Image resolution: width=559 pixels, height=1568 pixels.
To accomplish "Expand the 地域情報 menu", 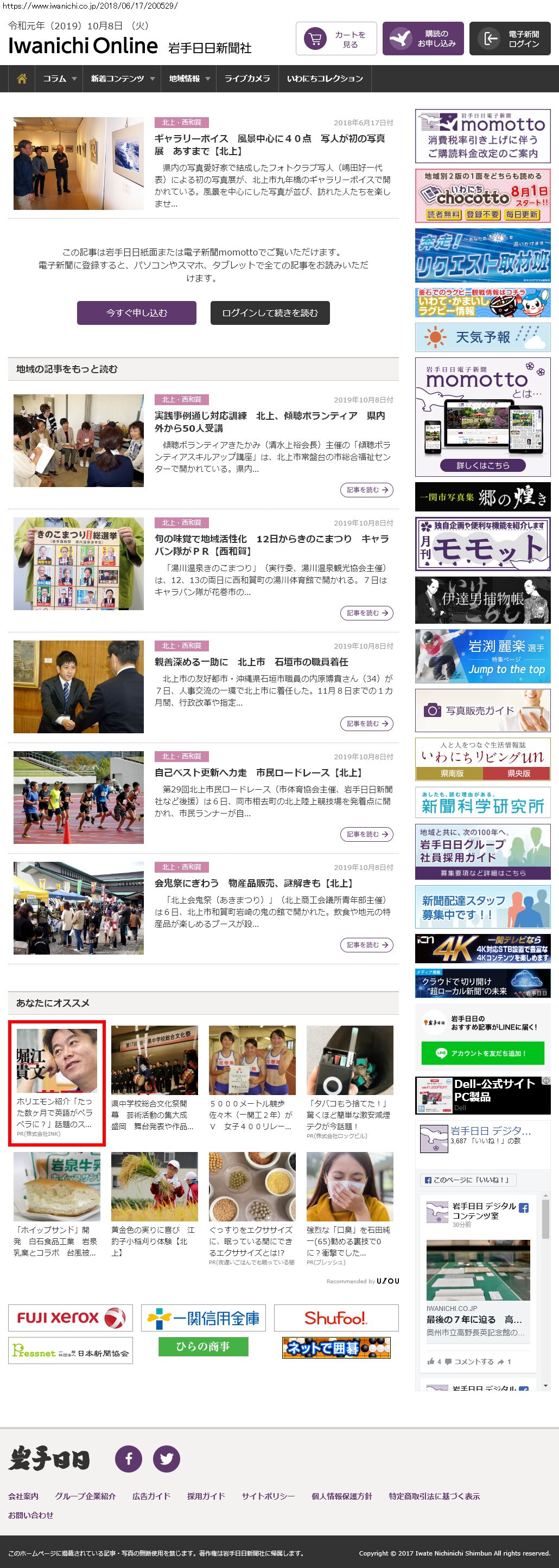I will [189, 79].
